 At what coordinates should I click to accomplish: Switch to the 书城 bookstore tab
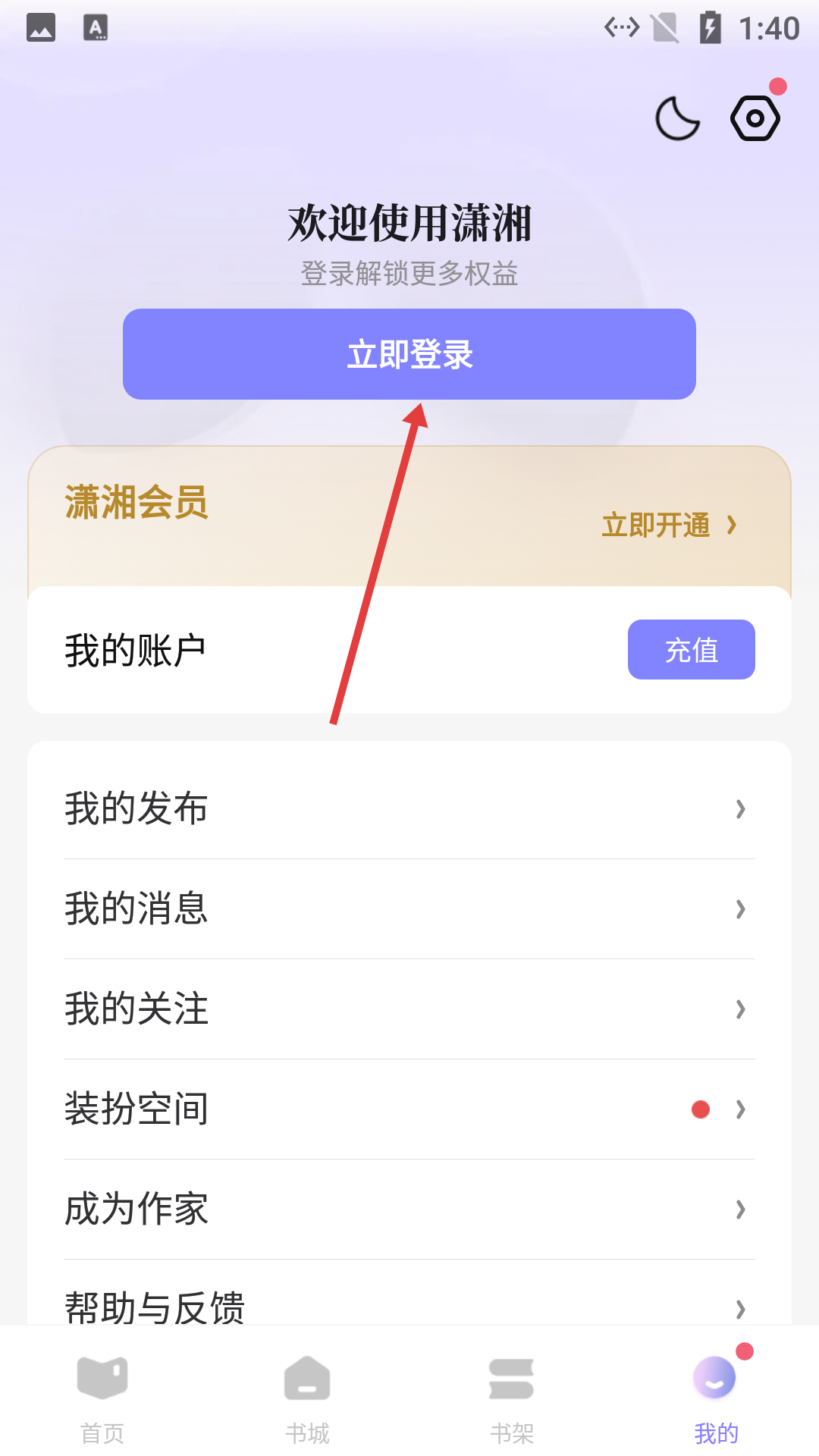tap(307, 1397)
